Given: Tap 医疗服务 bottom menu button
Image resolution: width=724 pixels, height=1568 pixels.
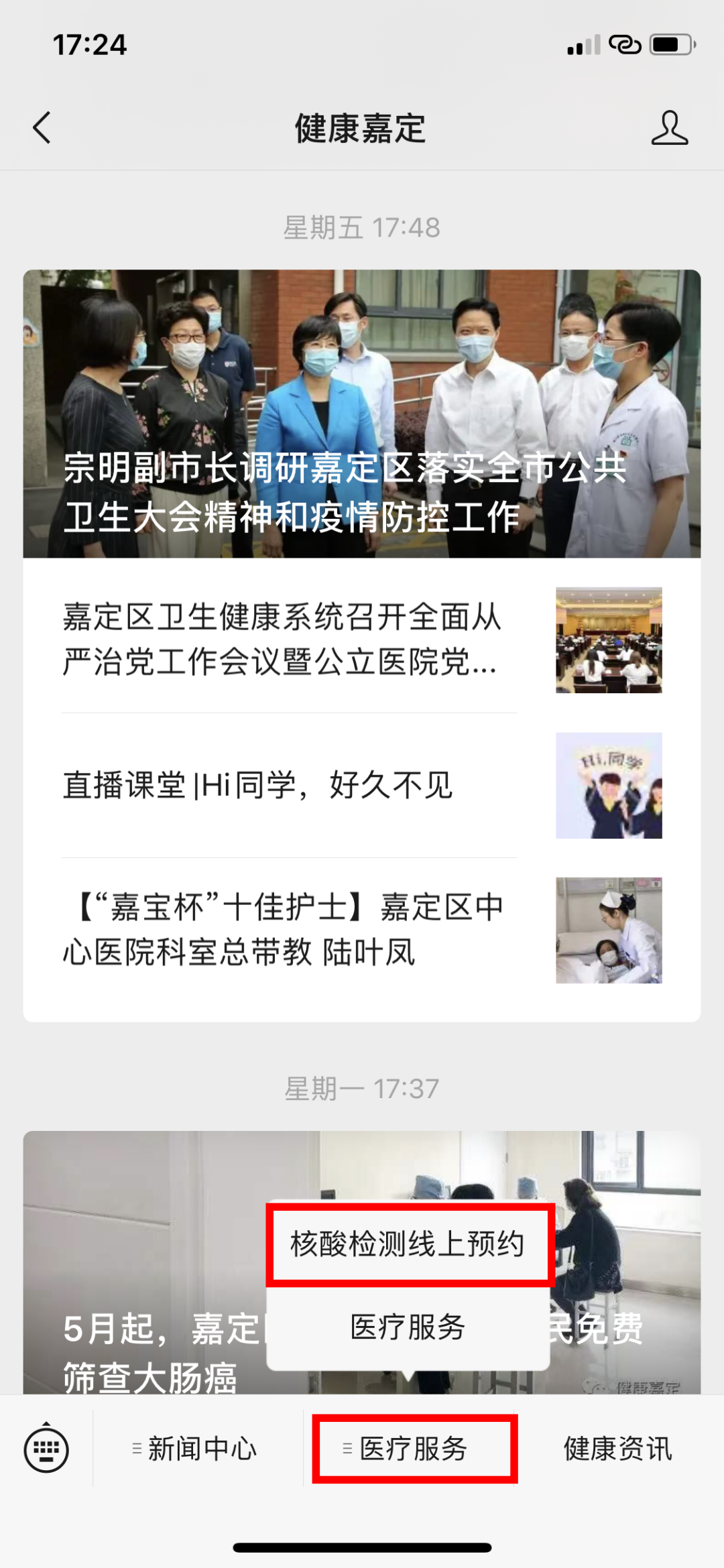Looking at the screenshot, I should point(414,1449).
